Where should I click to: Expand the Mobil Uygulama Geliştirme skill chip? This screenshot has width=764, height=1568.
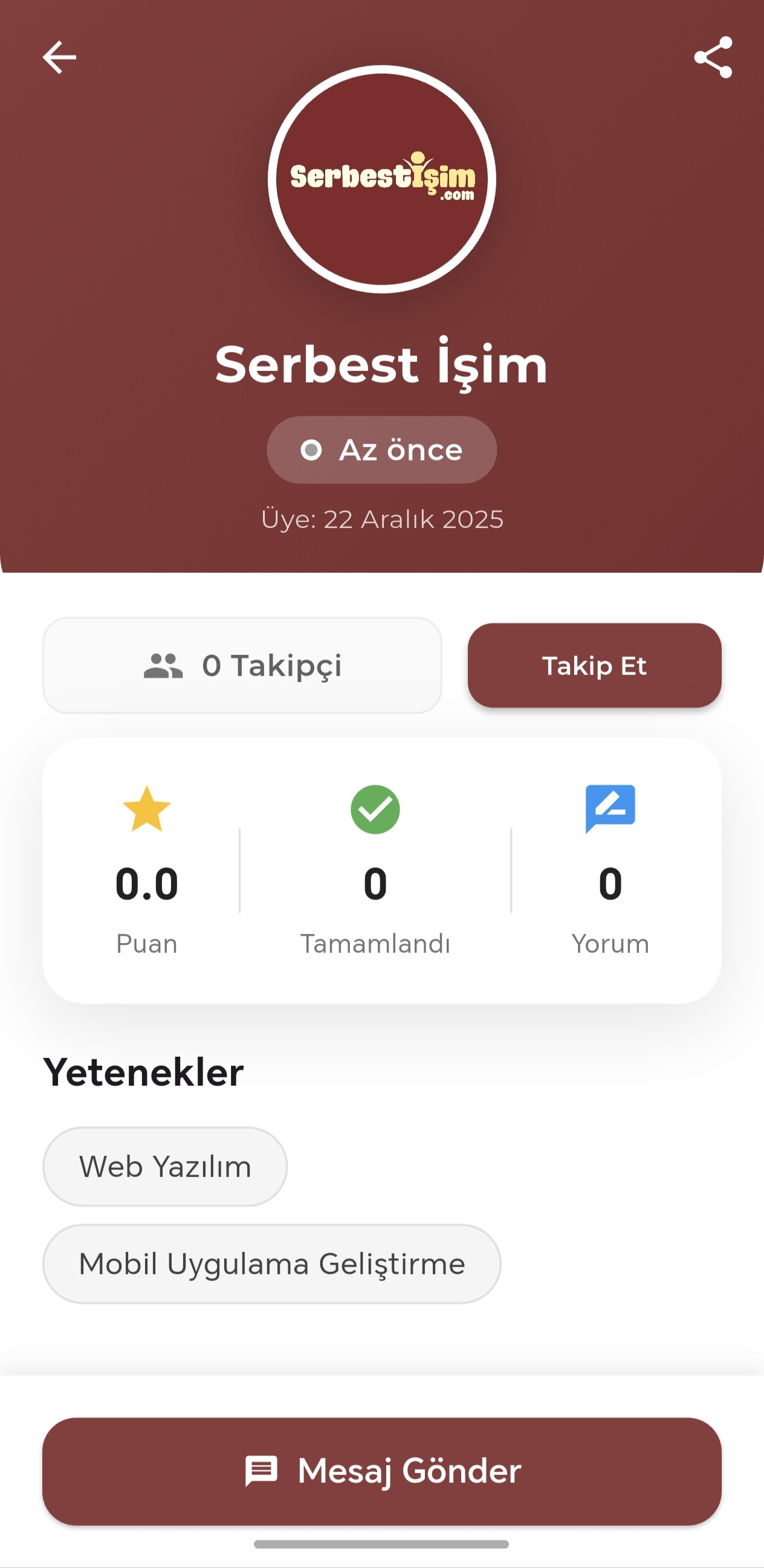(x=271, y=1263)
